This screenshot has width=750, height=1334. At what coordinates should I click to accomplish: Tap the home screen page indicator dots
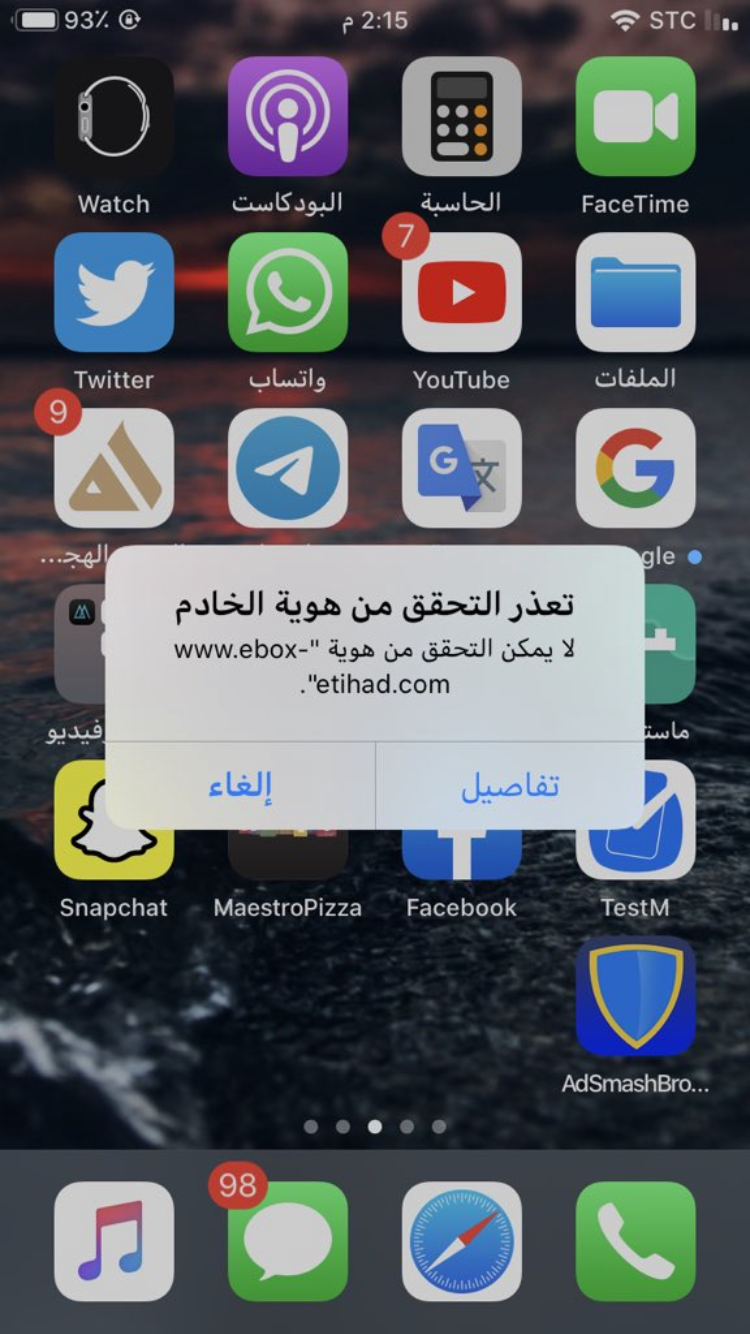[374, 1126]
